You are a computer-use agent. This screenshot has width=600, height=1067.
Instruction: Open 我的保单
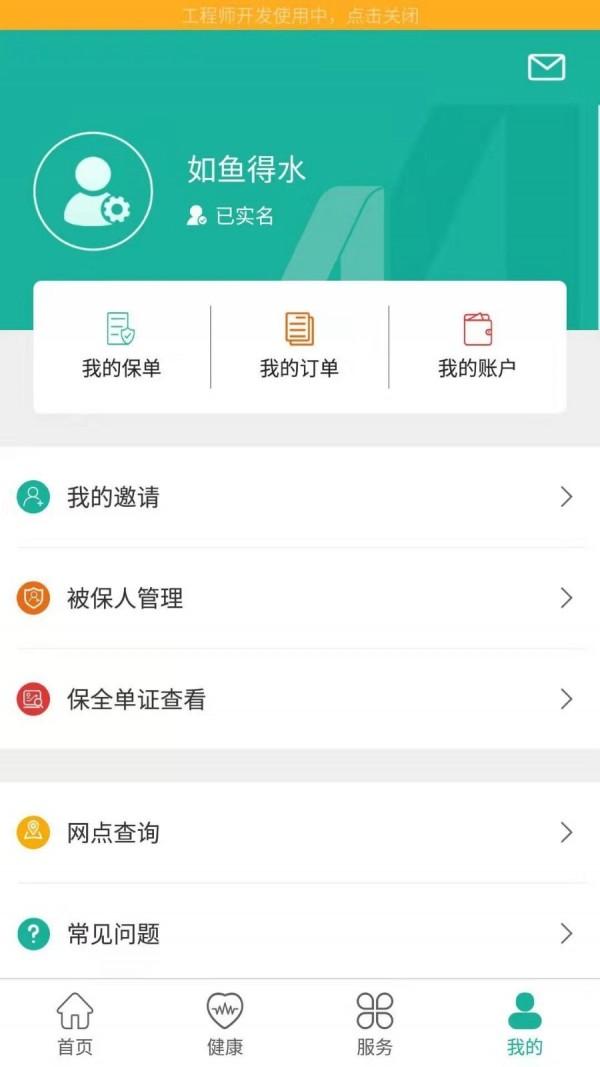click(x=122, y=346)
